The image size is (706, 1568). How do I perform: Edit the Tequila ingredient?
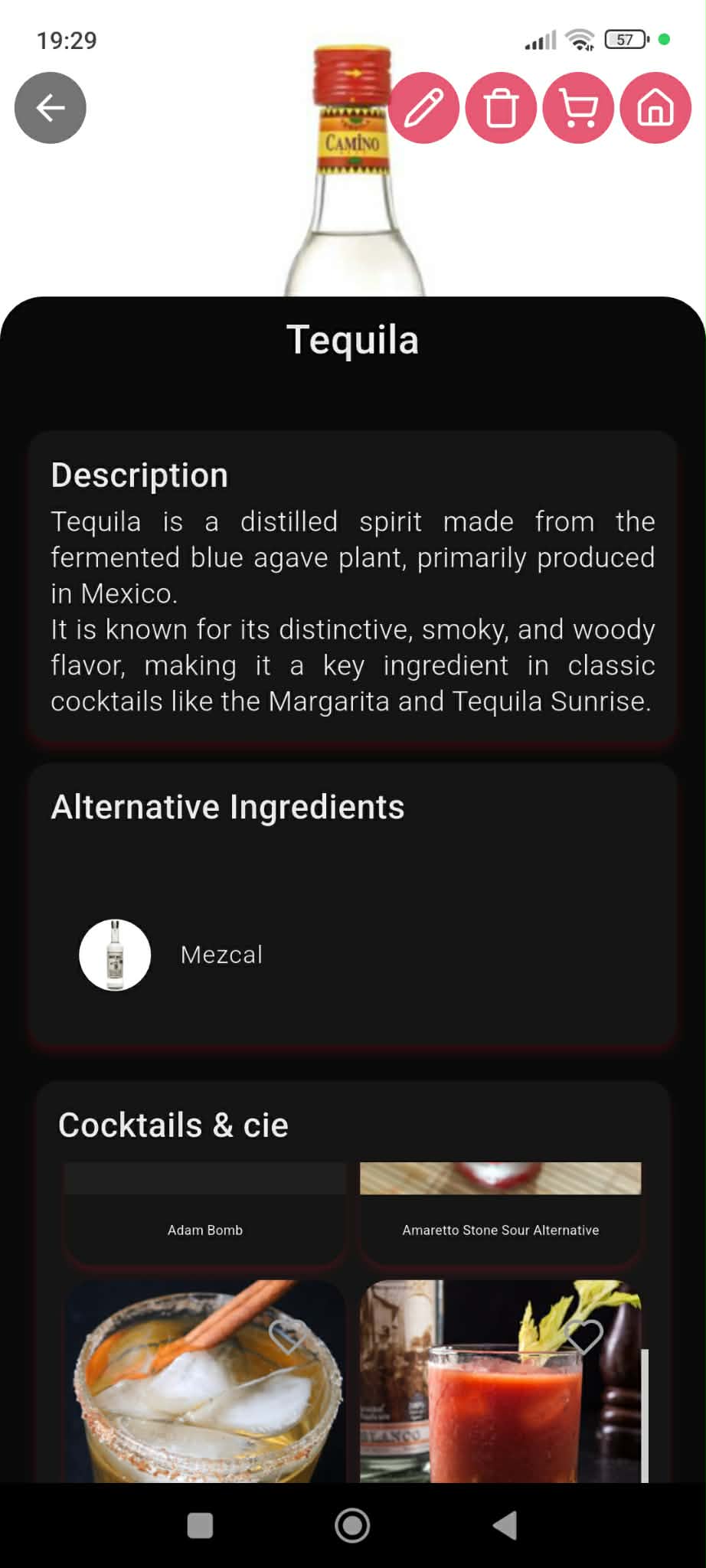423,108
